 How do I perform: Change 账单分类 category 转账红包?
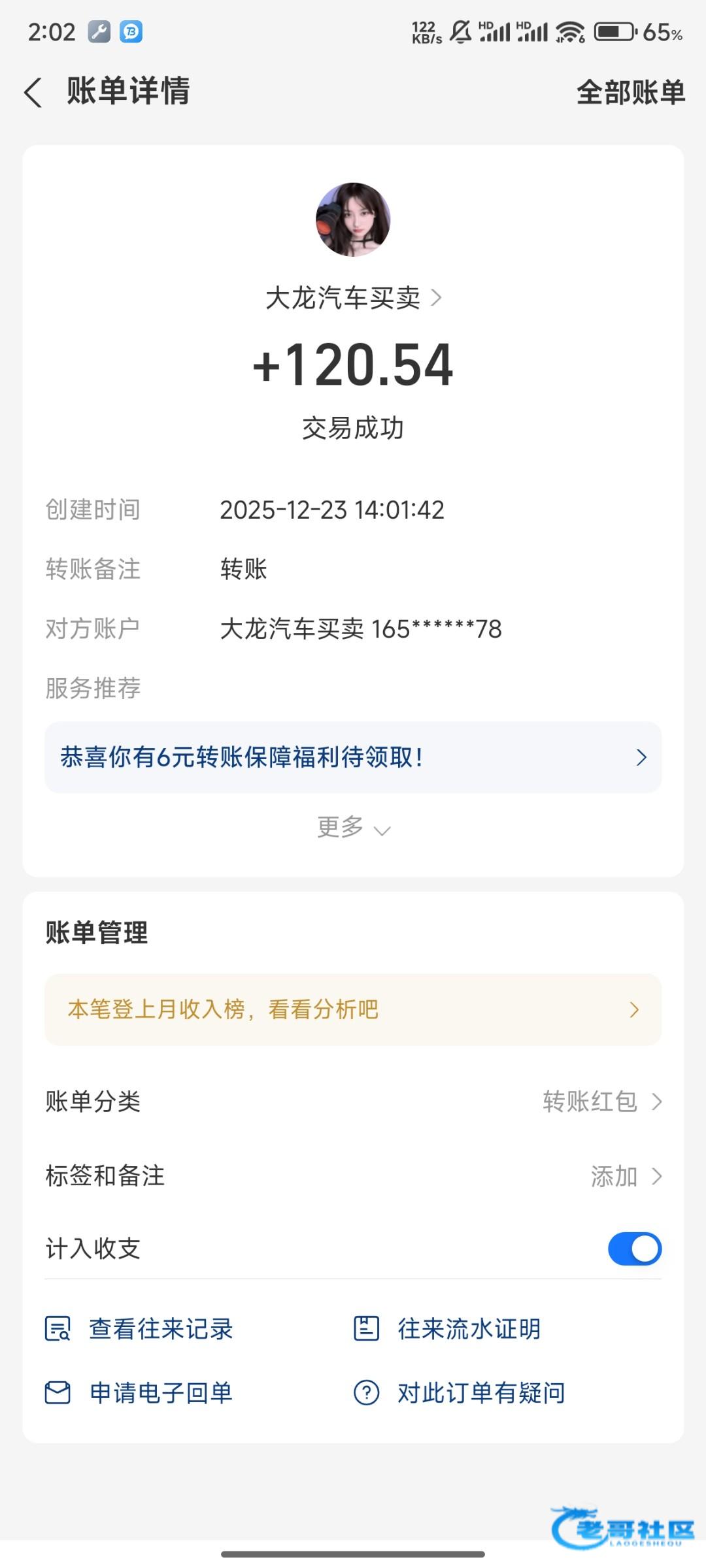point(601,1102)
